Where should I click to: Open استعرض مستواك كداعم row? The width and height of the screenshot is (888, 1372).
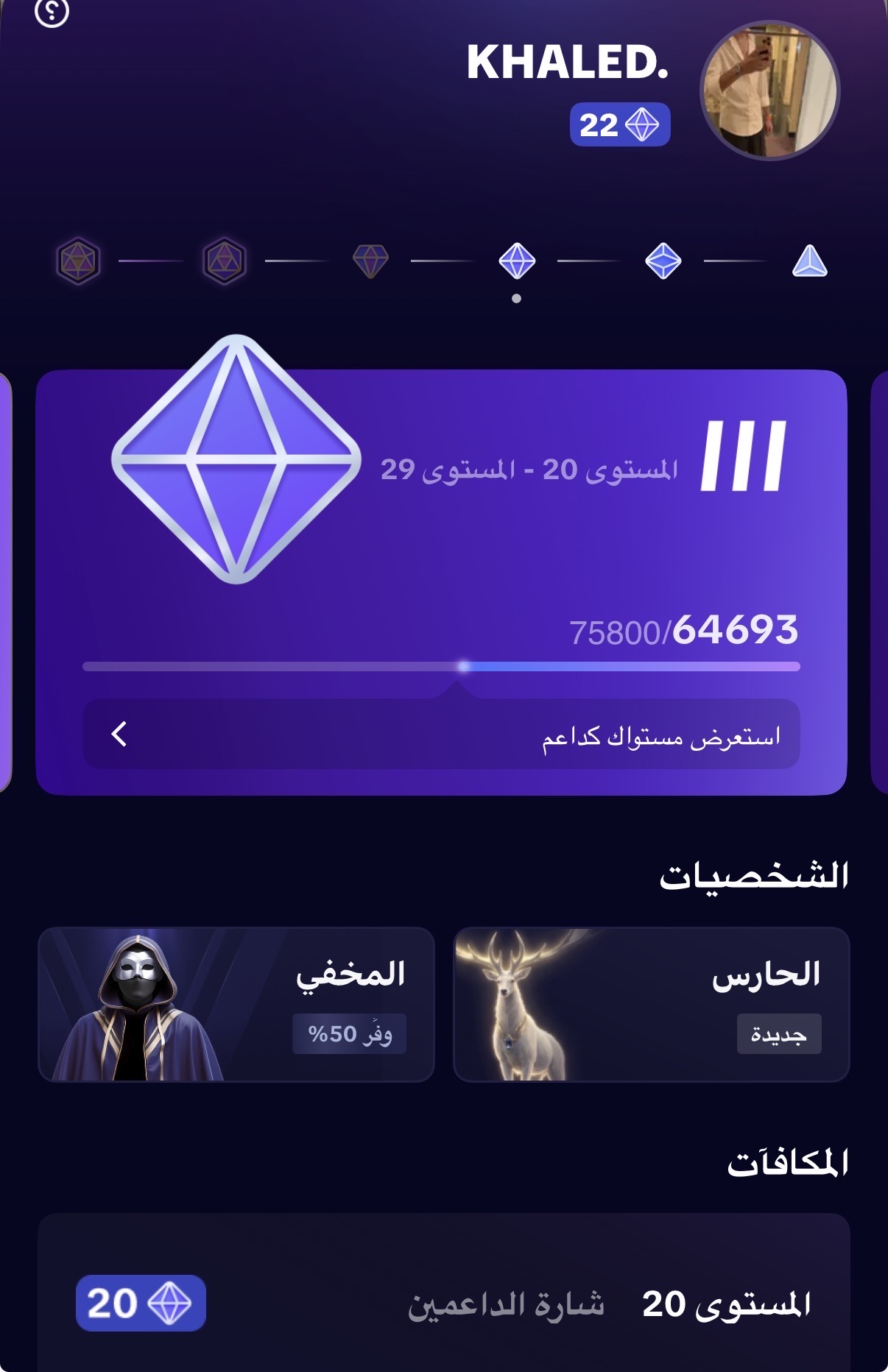(x=441, y=734)
